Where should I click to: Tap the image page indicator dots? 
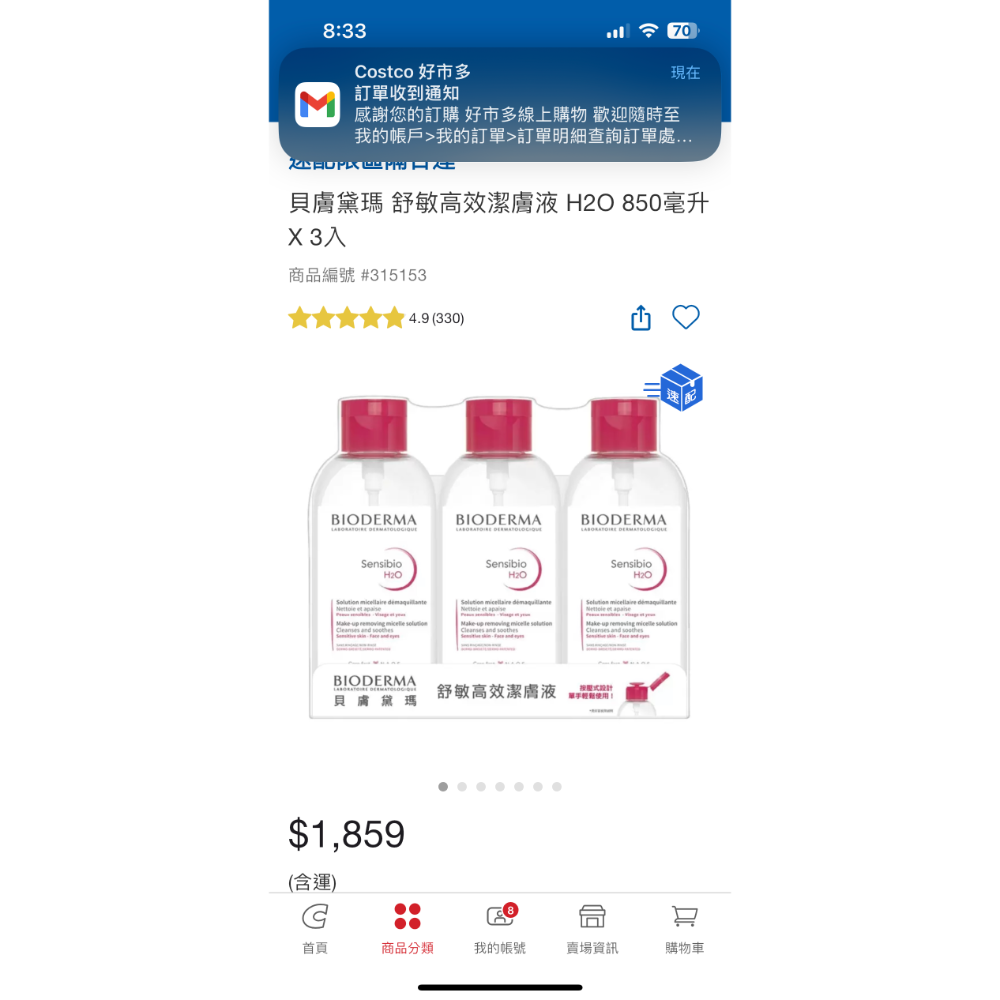[499, 786]
